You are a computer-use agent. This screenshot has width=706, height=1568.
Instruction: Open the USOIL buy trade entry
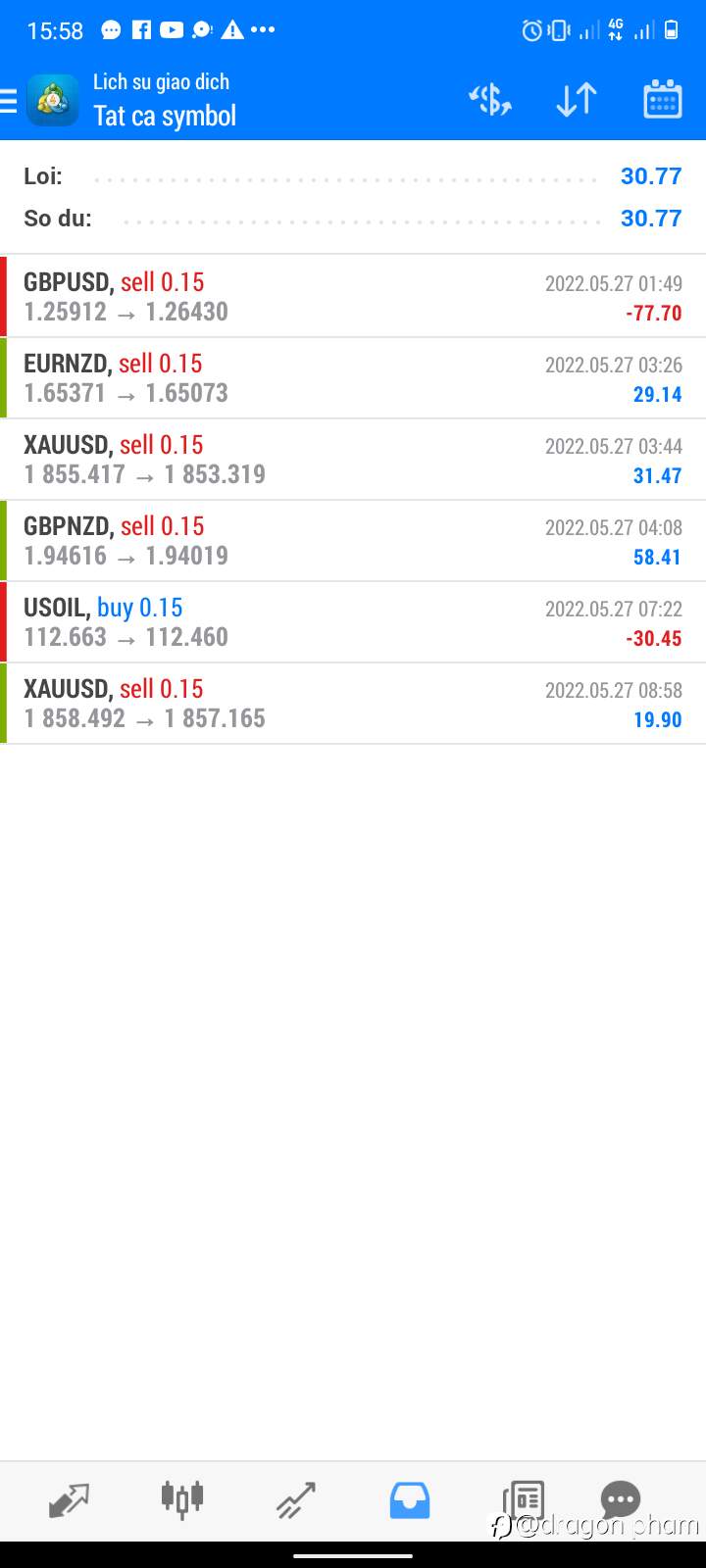pos(353,621)
